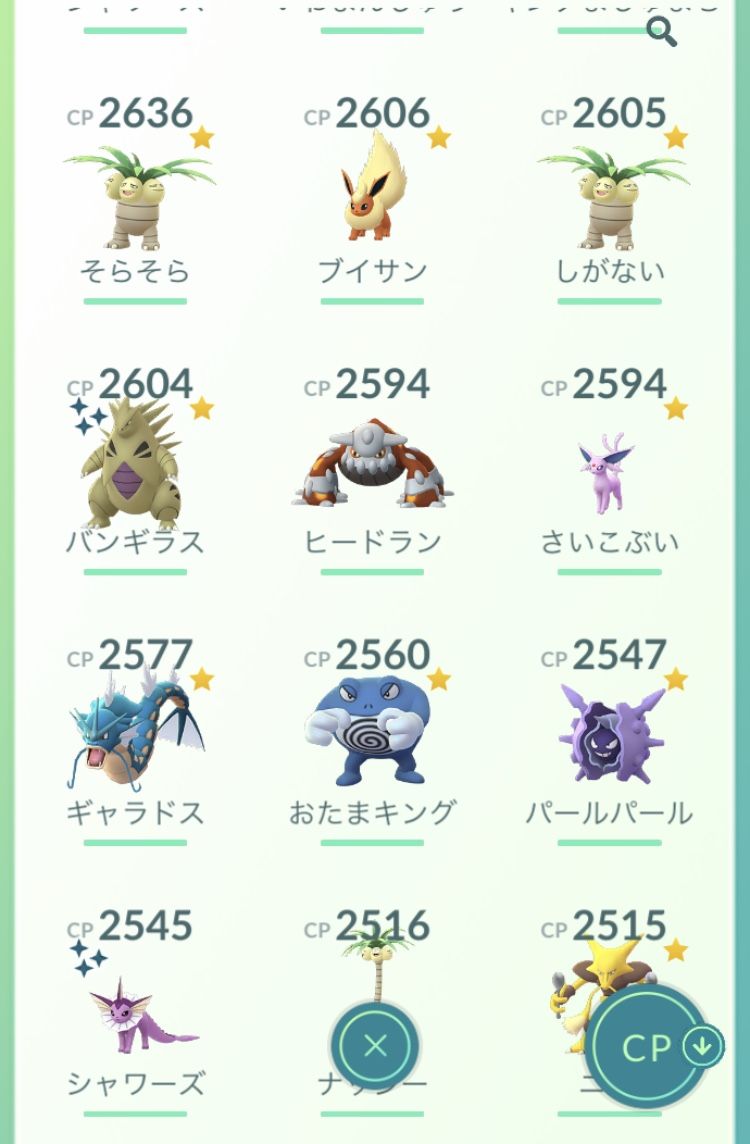The height and width of the screenshot is (1144, 750).
Task: Collapse the sort options via the X button
Action: coord(375,1044)
